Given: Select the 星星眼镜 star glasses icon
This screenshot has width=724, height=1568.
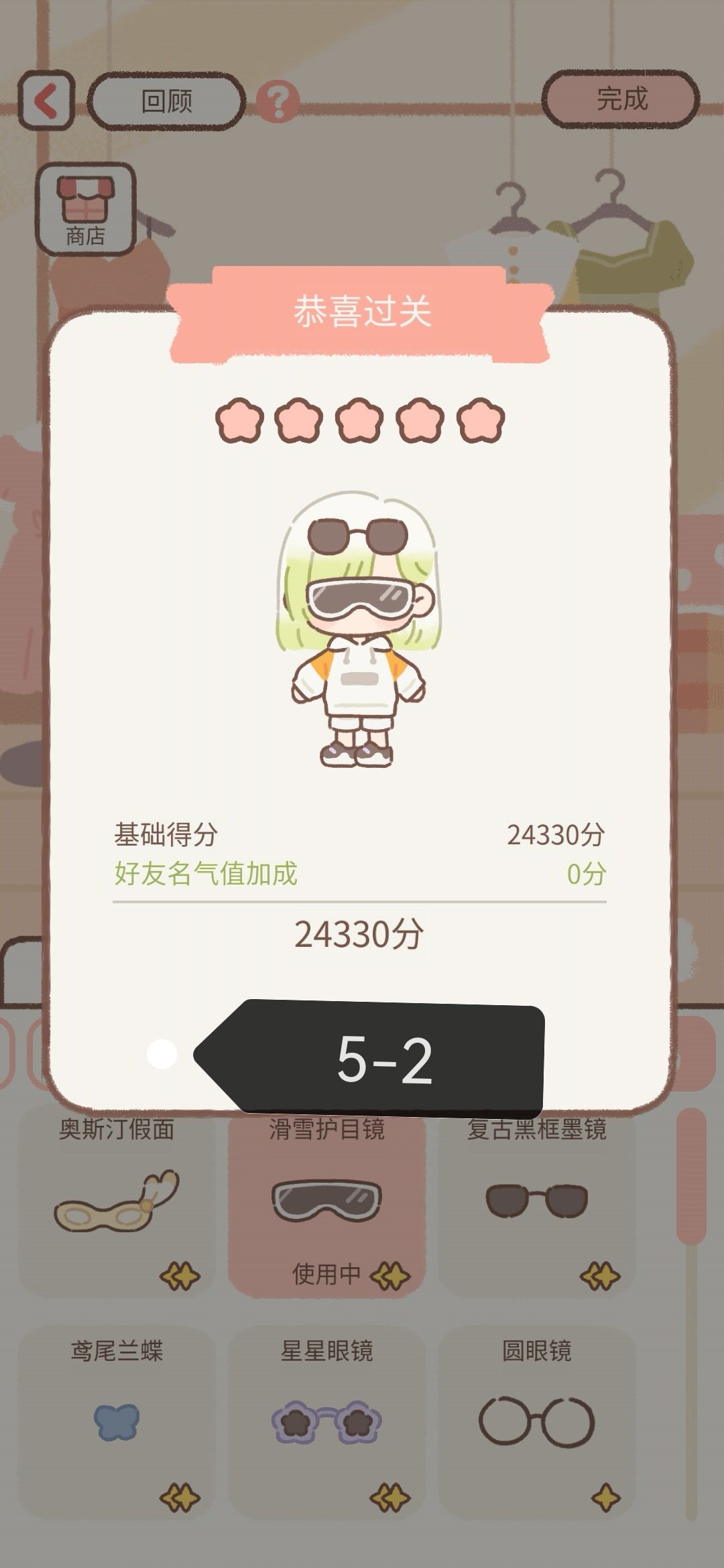Looking at the screenshot, I should [x=324, y=1422].
